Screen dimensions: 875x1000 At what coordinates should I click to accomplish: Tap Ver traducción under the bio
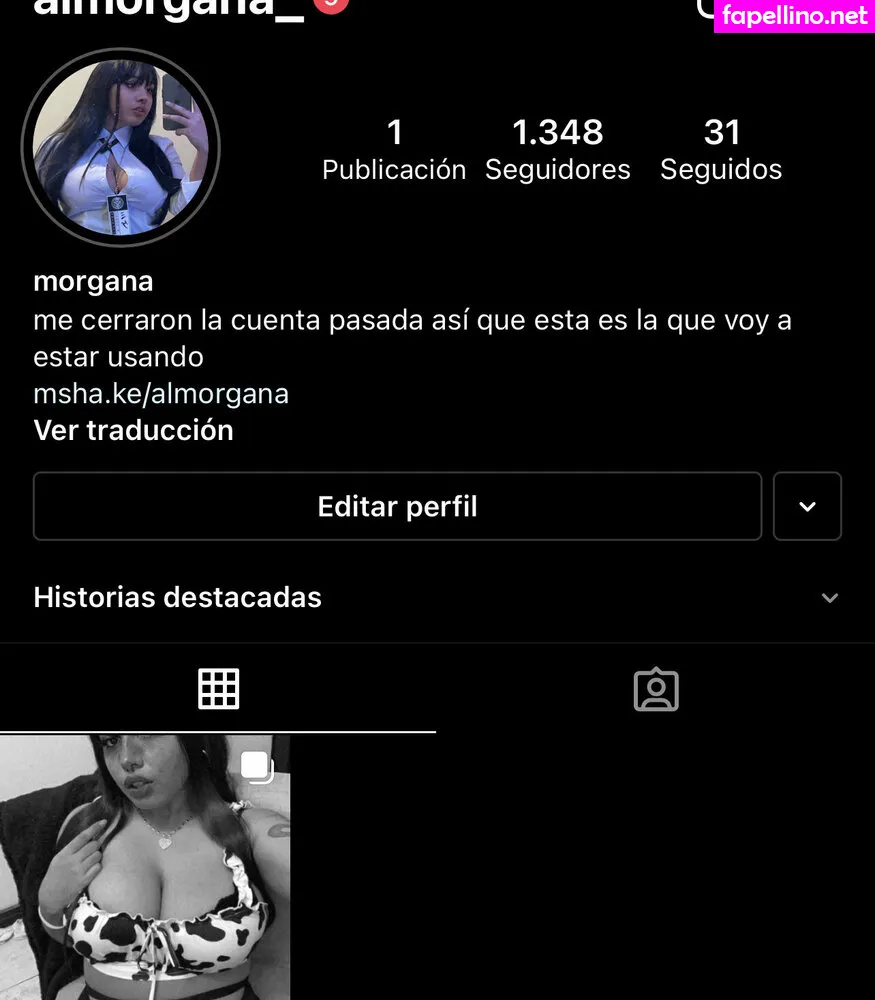[x=133, y=430]
